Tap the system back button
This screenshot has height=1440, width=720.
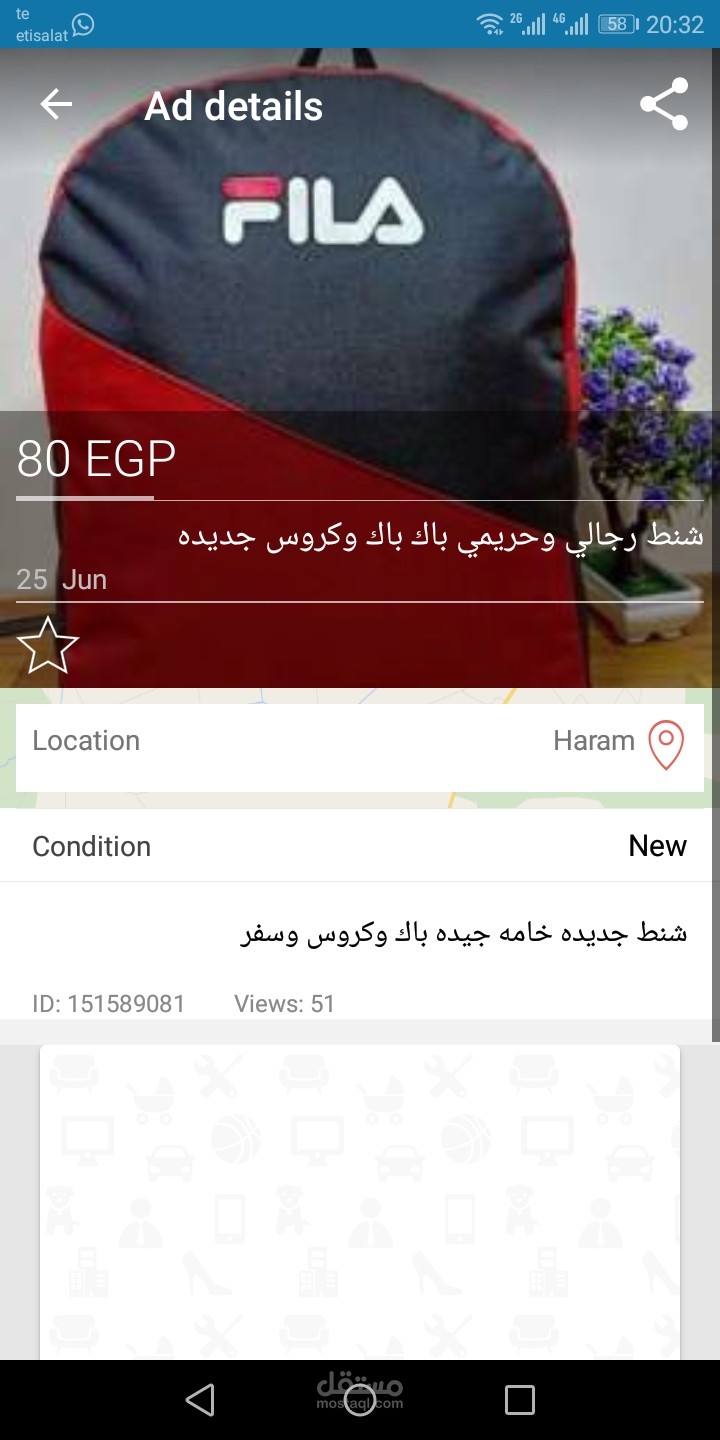[x=200, y=1400]
